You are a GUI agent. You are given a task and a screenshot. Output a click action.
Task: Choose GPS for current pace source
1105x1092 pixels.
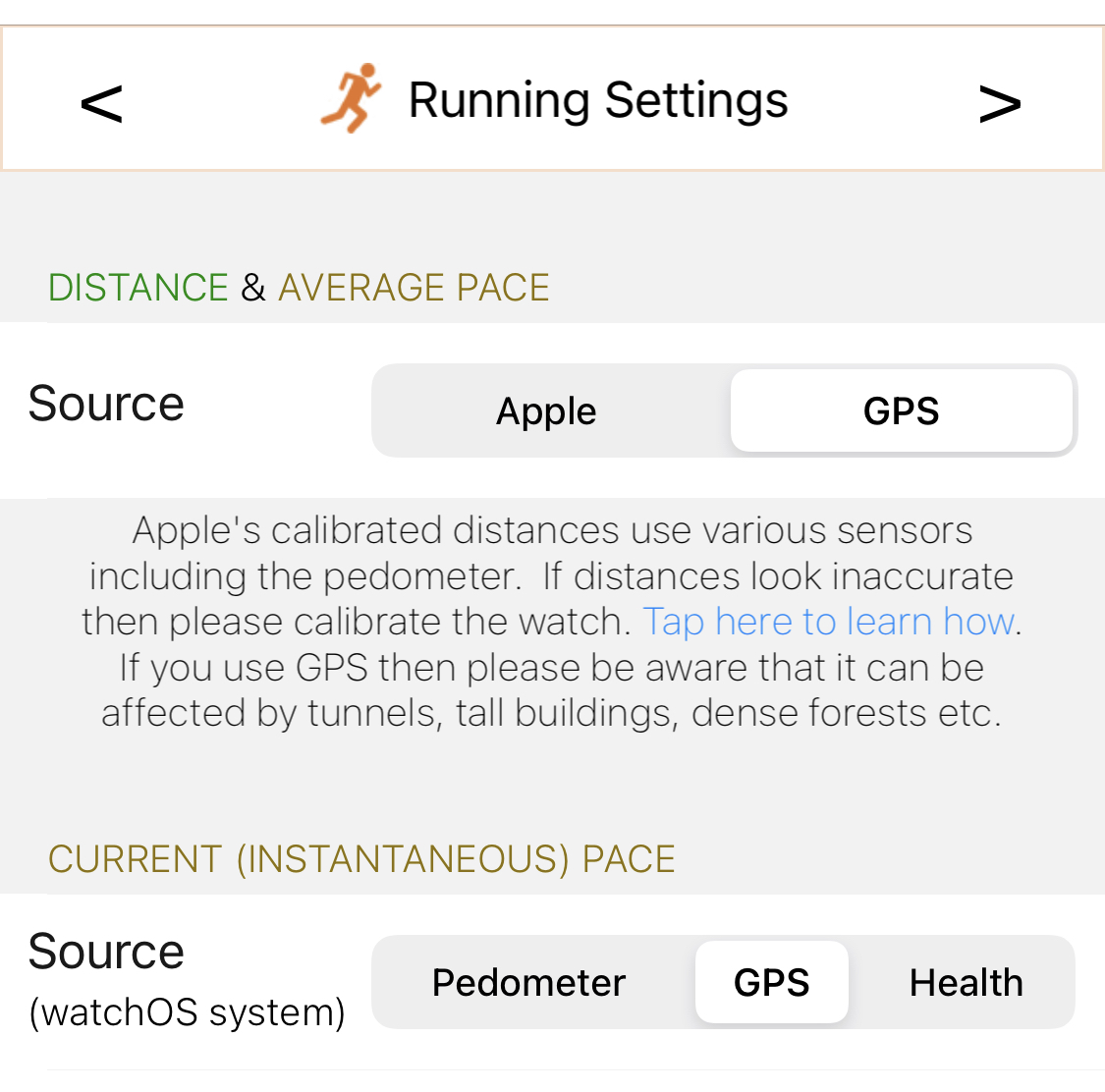coord(771,983)
